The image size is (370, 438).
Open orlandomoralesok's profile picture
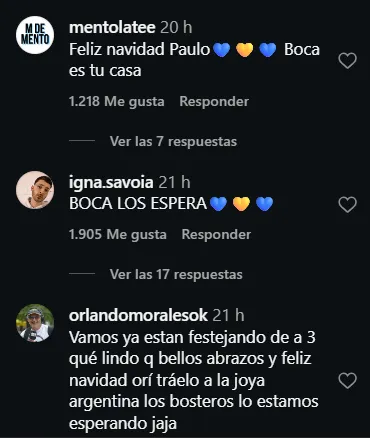[x=35, y=323]
